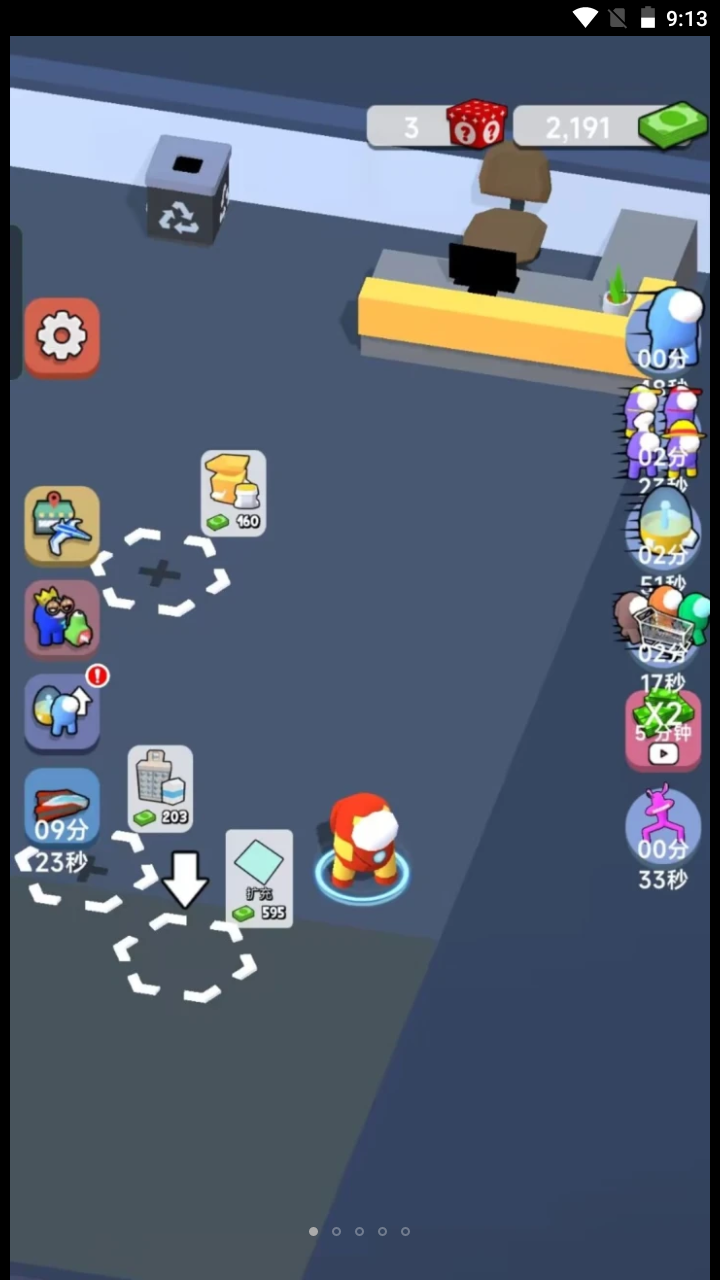This screenshot has width=720, height=1280.
Task: Open the crowned crewmate staff button
Action: point(62,619)
